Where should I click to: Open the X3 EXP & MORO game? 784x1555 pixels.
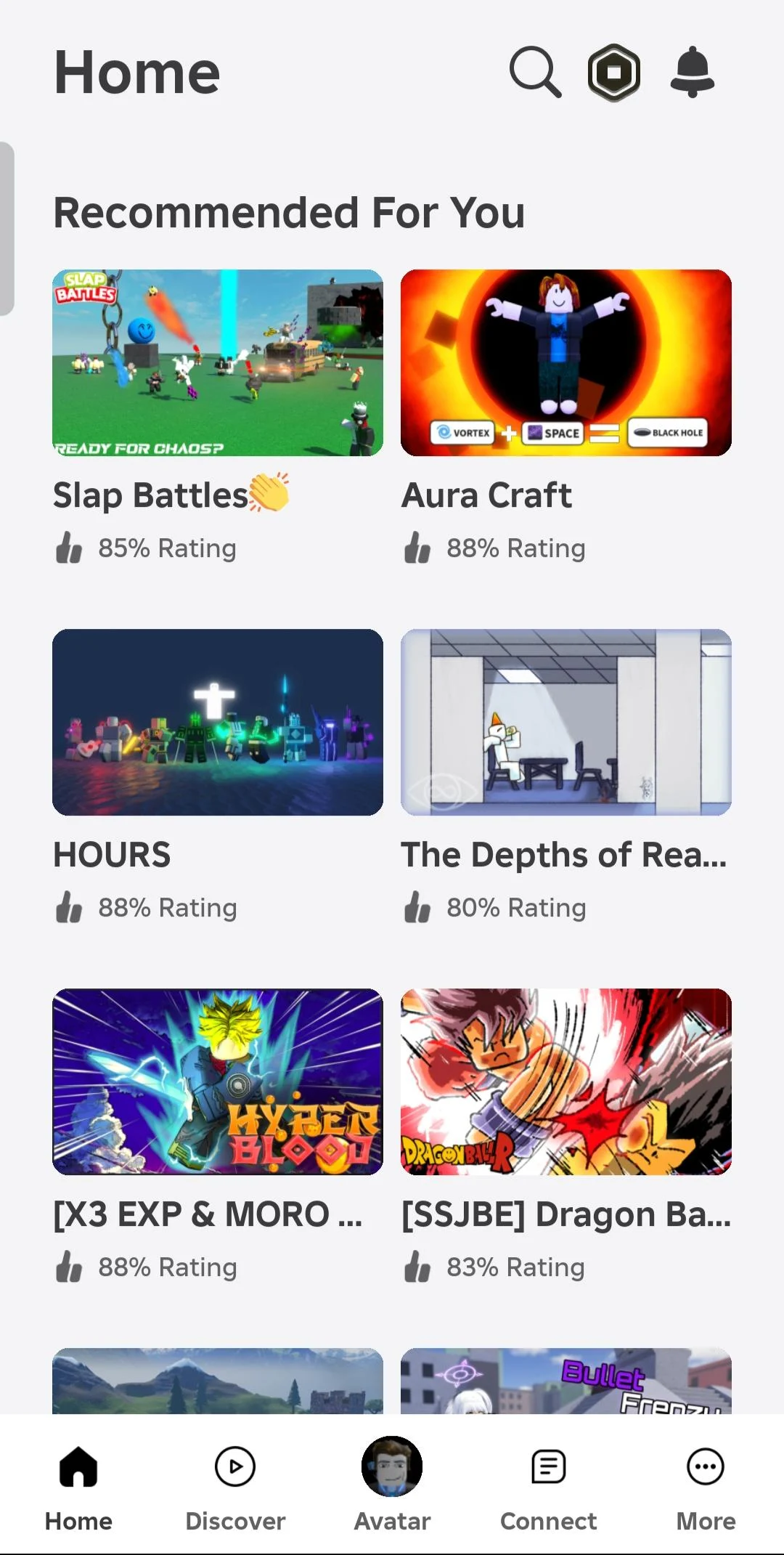(x=218, y=1081)
